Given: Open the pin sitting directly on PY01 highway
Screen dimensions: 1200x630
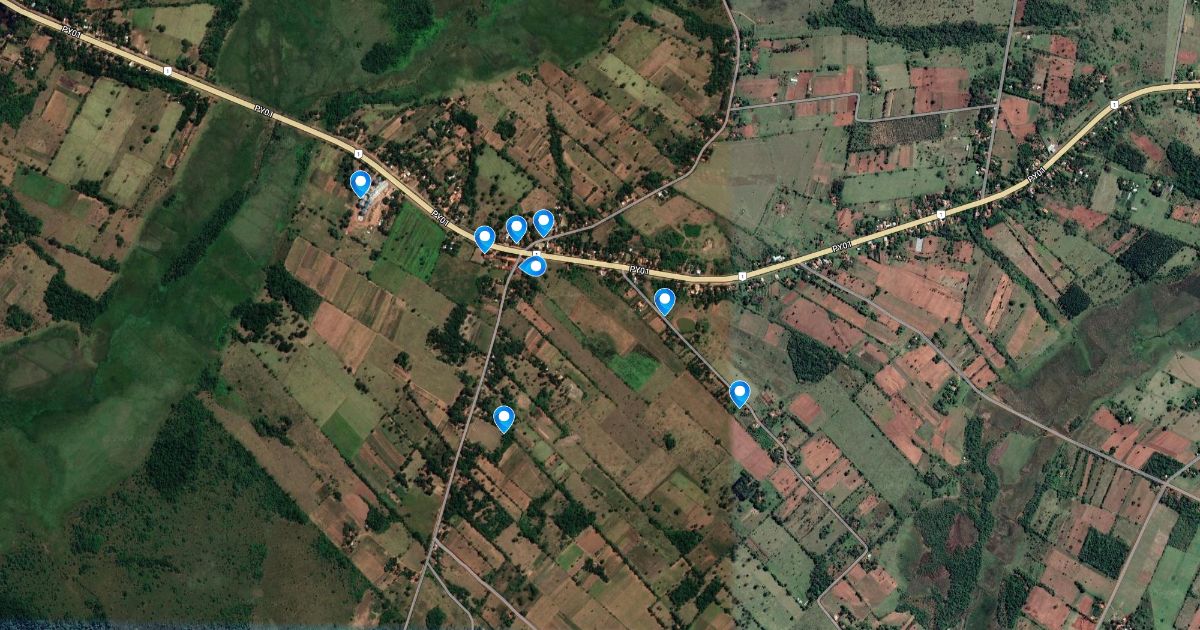Looking at the screenshot, I should [x=484, y=238].
